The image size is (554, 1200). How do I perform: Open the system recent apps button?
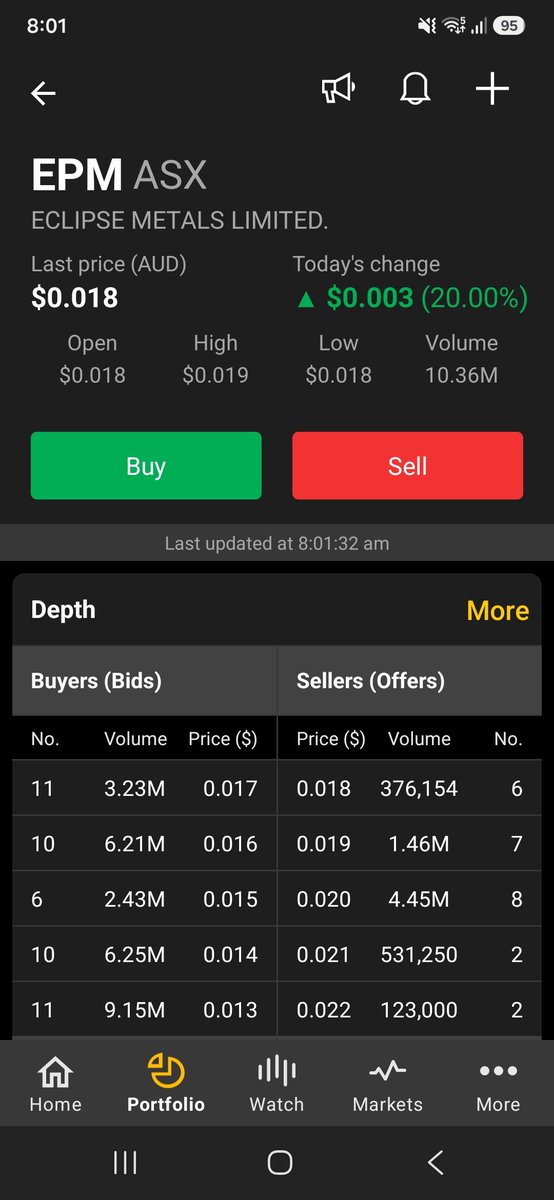tap(125, 1162)
